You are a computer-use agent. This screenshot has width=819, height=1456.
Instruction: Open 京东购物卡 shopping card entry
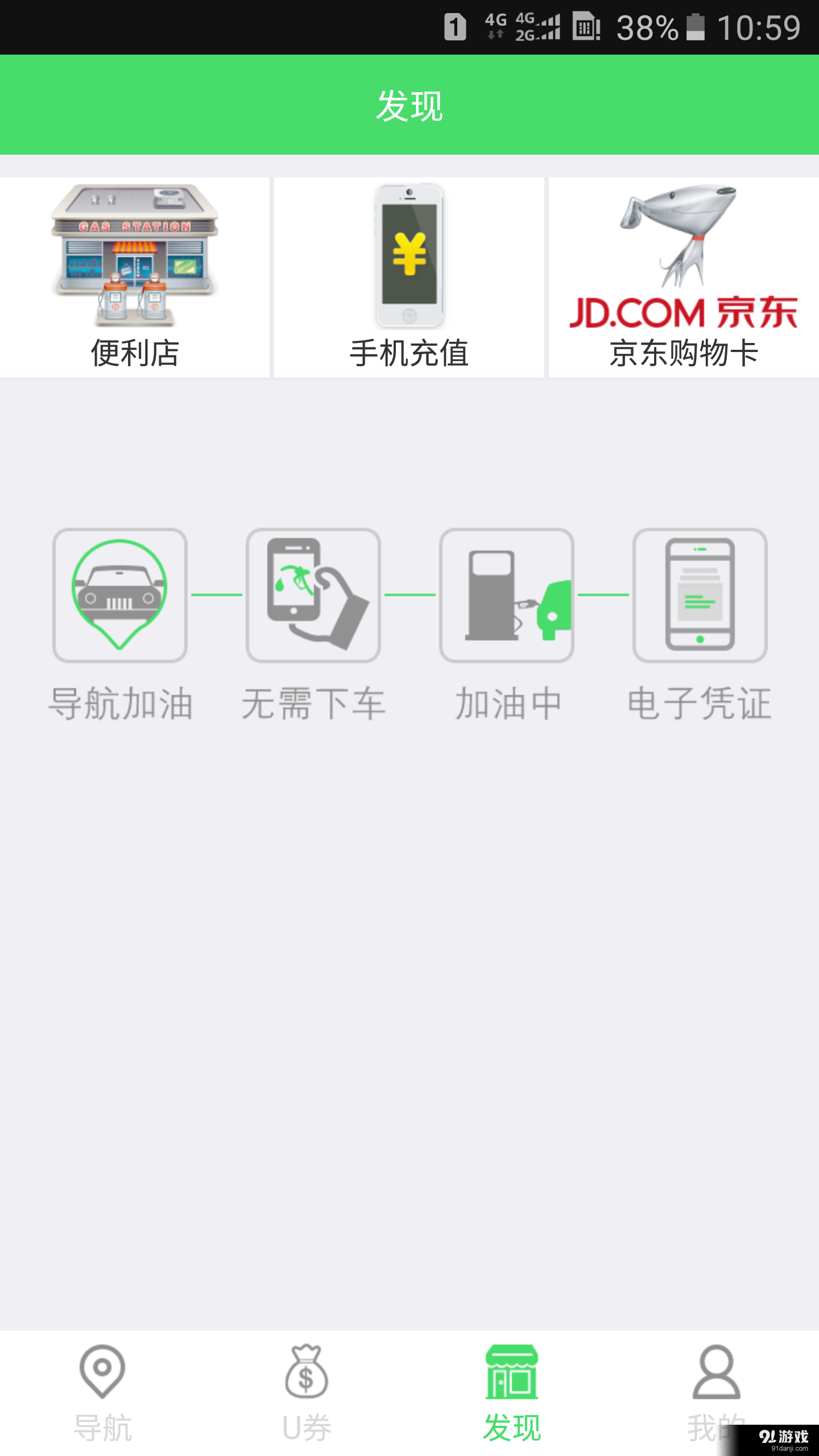(682, 353)
